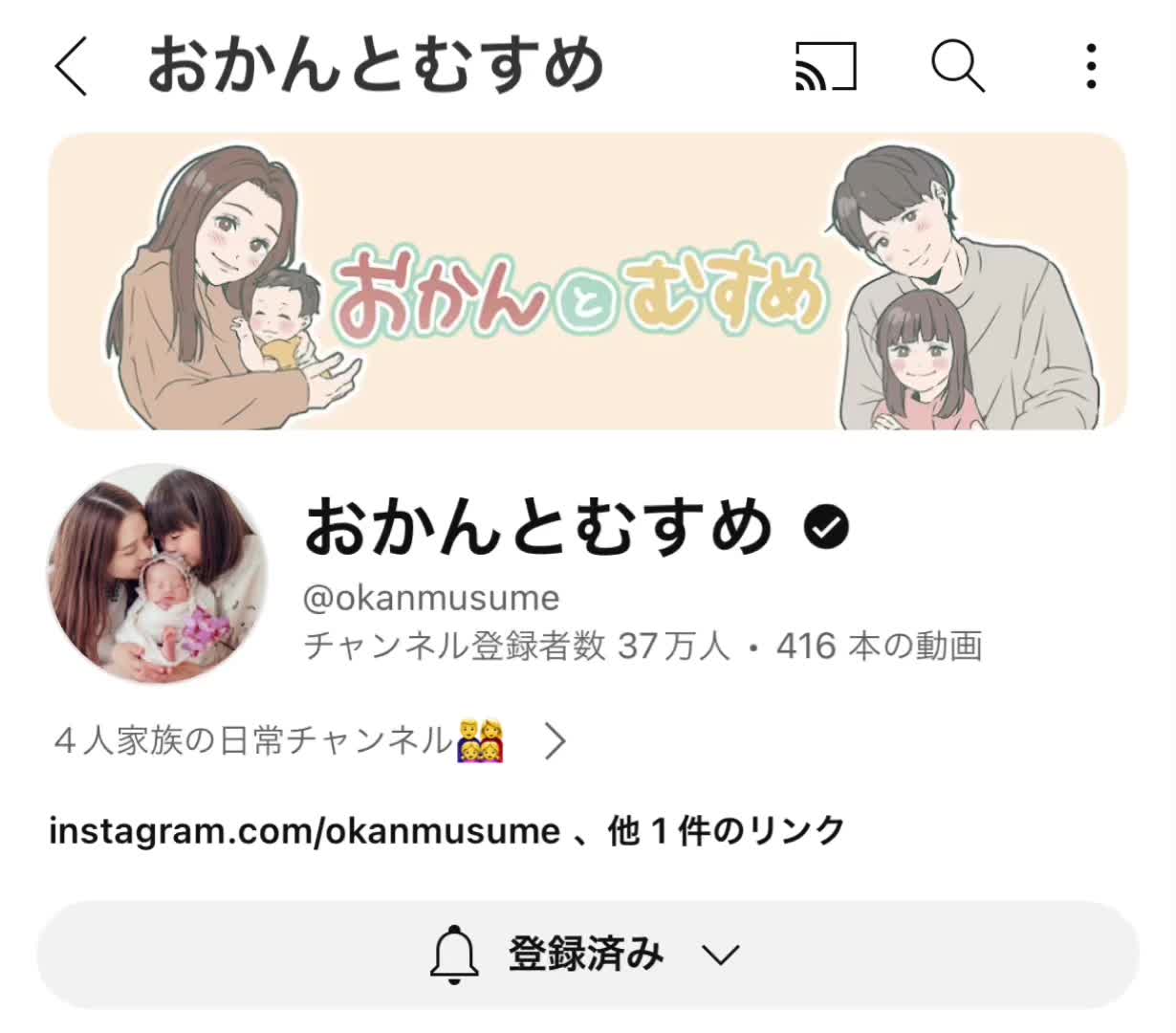The width and height of the screenshot is (1176, 1033).
Task: Go back from the おかんとむすめ channel
Action: click(72, 66)
